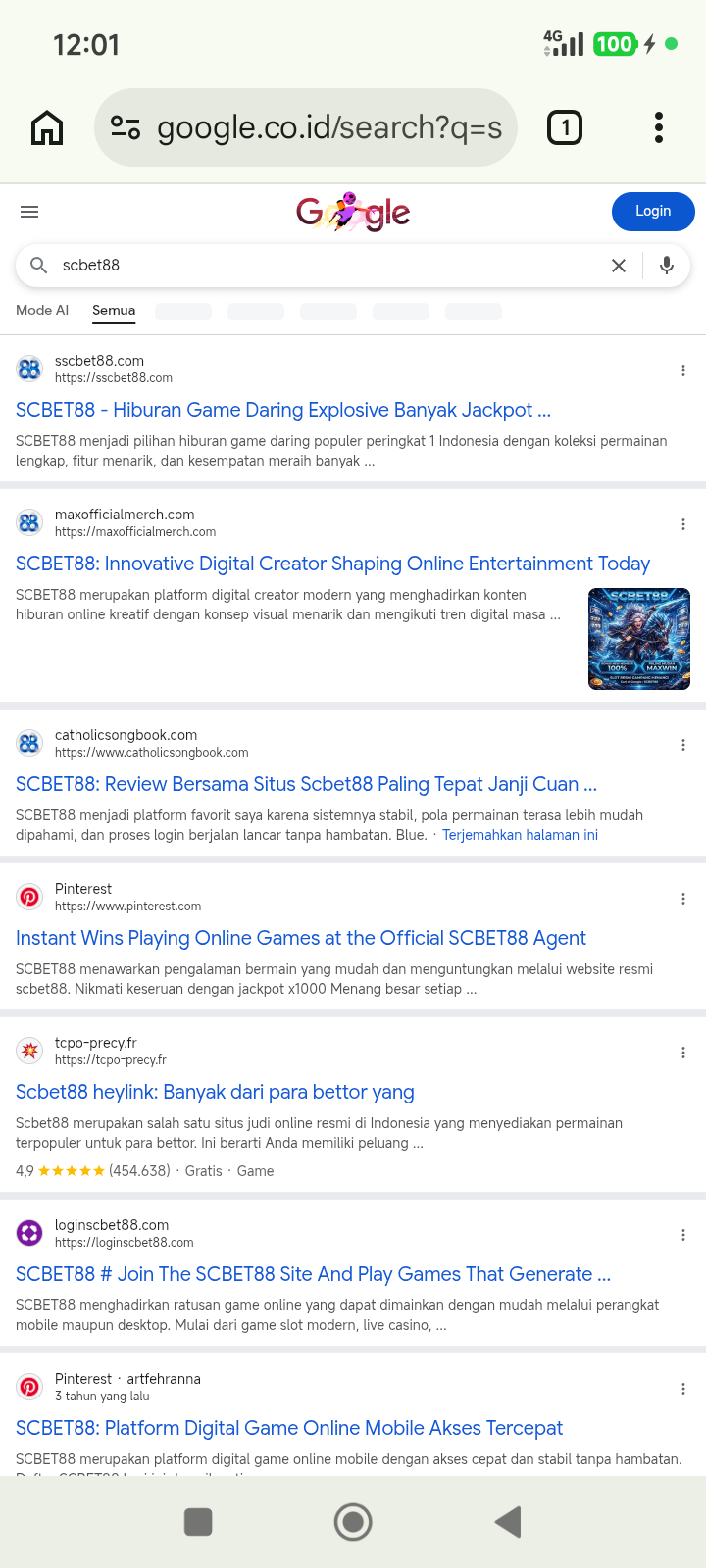Select the Semua results tab

coord(114,310)
